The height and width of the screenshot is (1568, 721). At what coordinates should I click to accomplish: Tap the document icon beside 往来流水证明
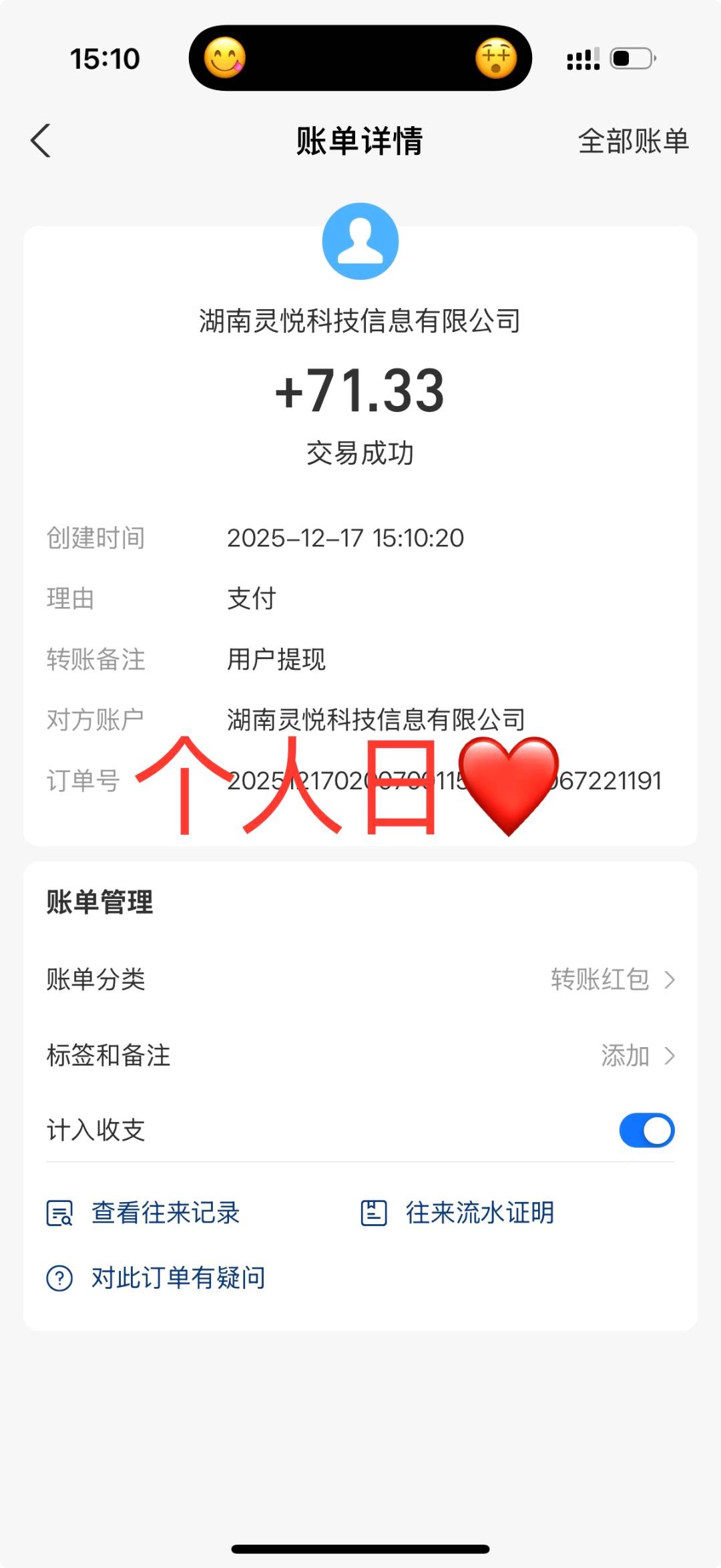pyautogui.click(x=375, y=1211)
